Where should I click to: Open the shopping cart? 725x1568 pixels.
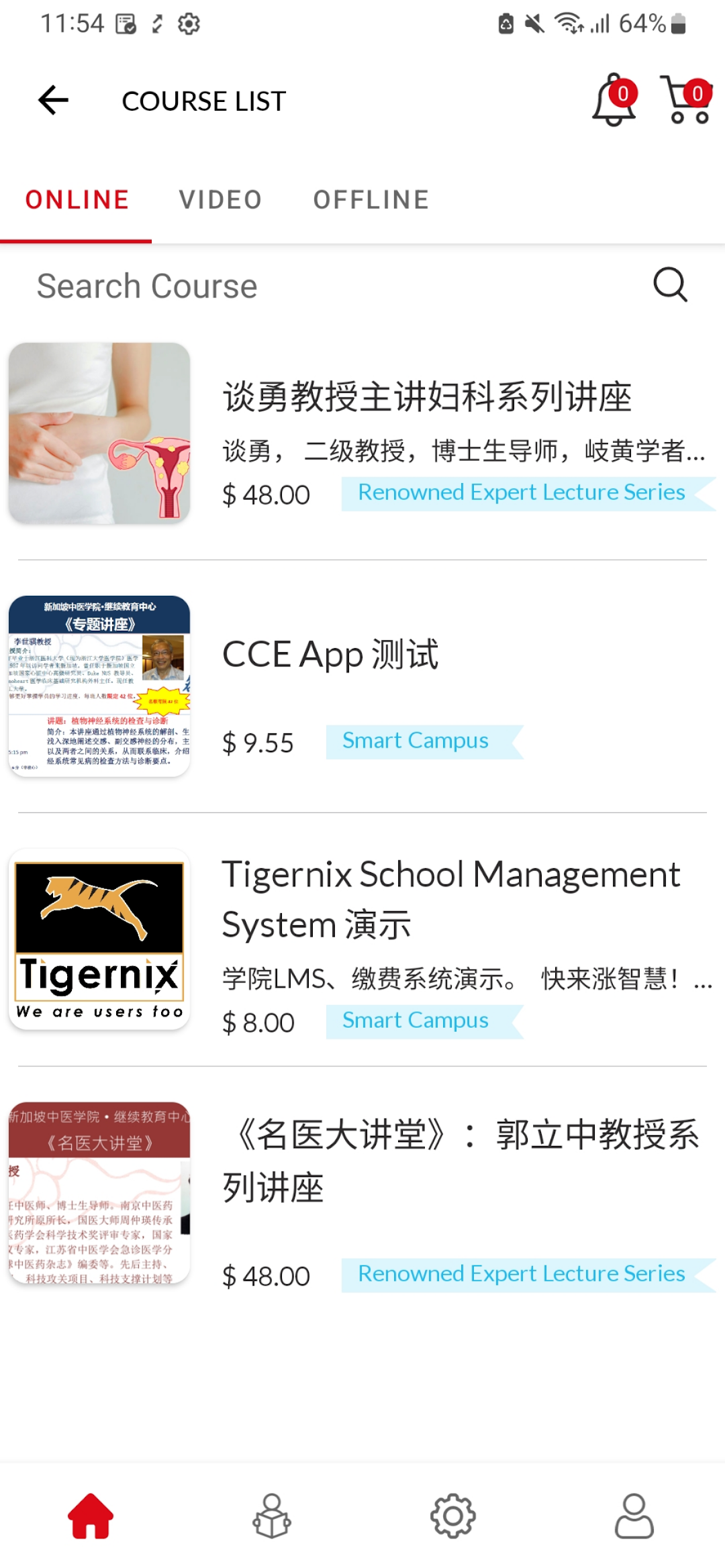[686, 101]
